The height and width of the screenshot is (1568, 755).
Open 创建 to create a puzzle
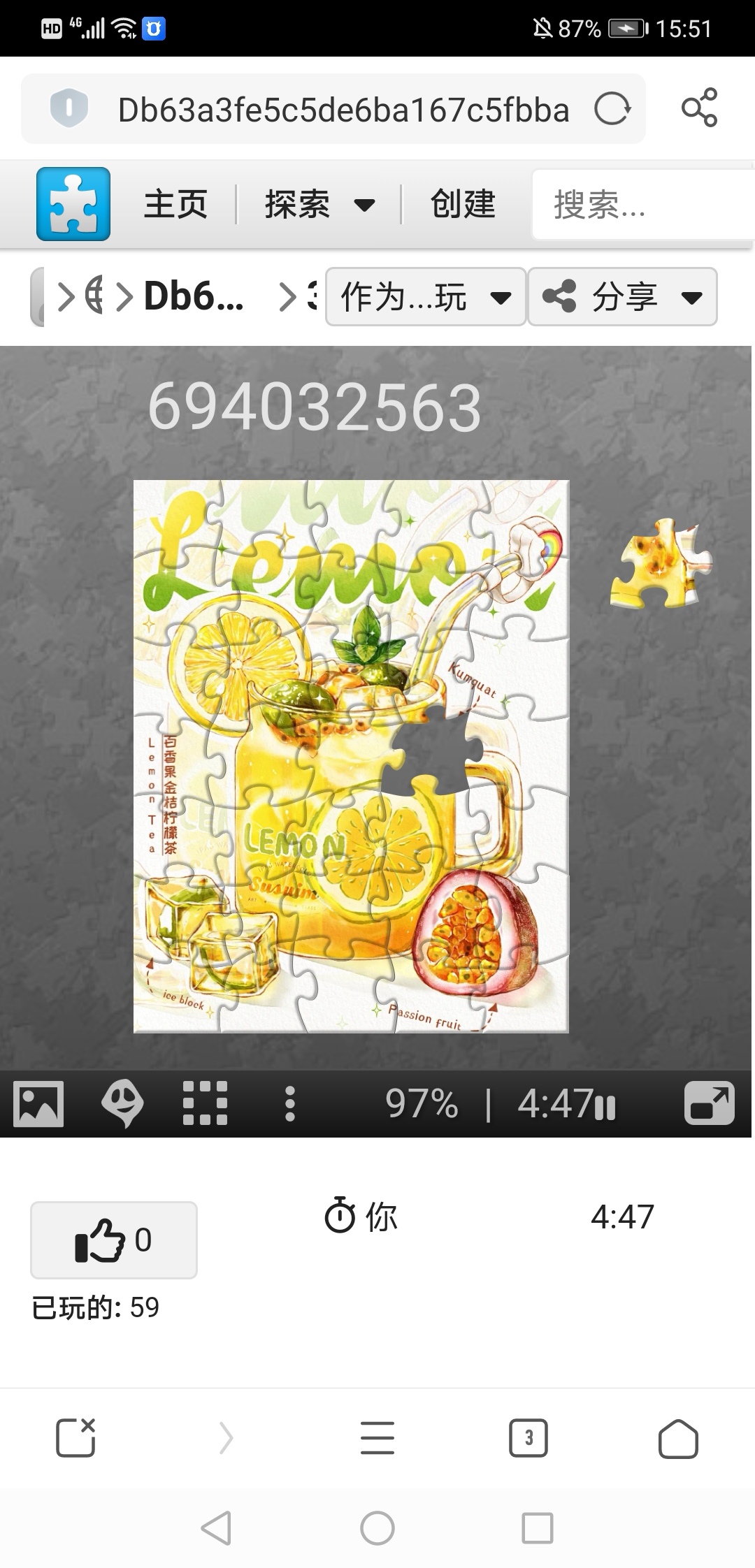[x=463, y=204]
